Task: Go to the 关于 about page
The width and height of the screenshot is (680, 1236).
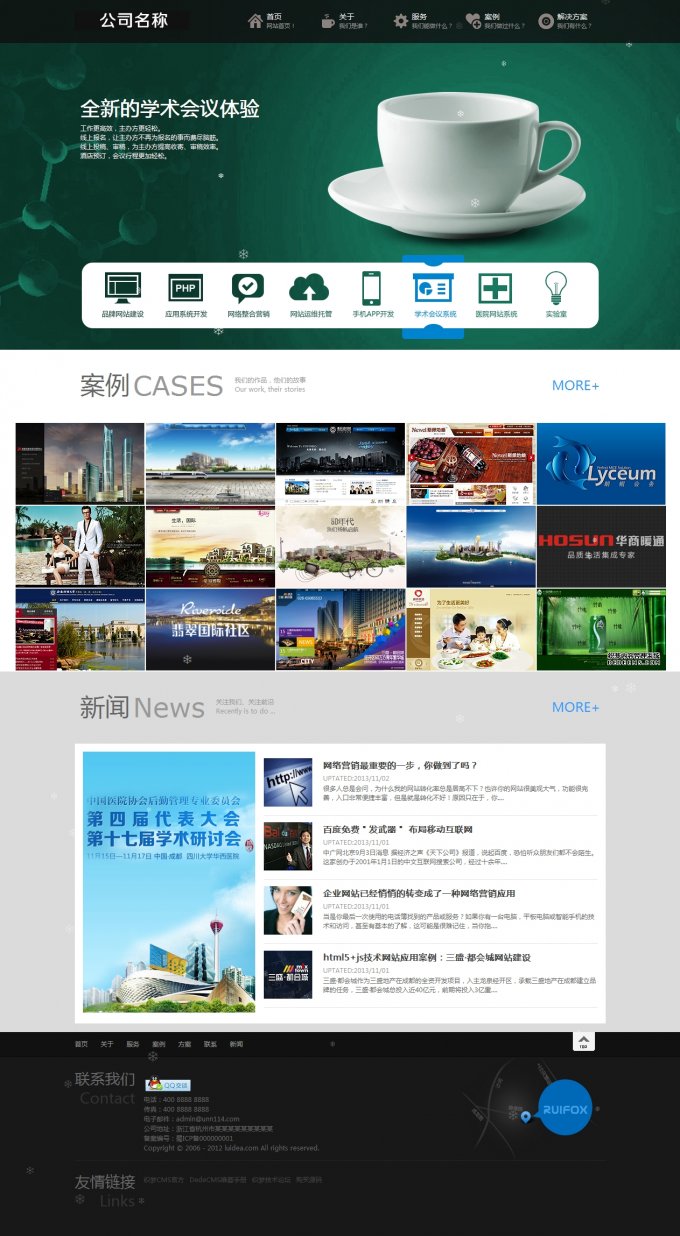Action: 344,21
